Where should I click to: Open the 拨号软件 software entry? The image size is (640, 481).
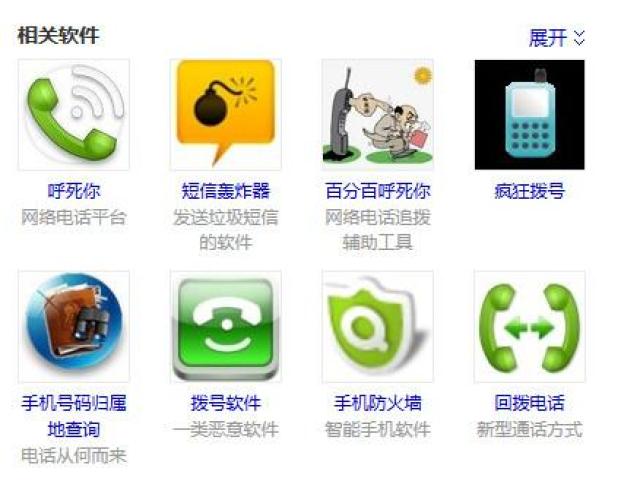pos(226,403)
